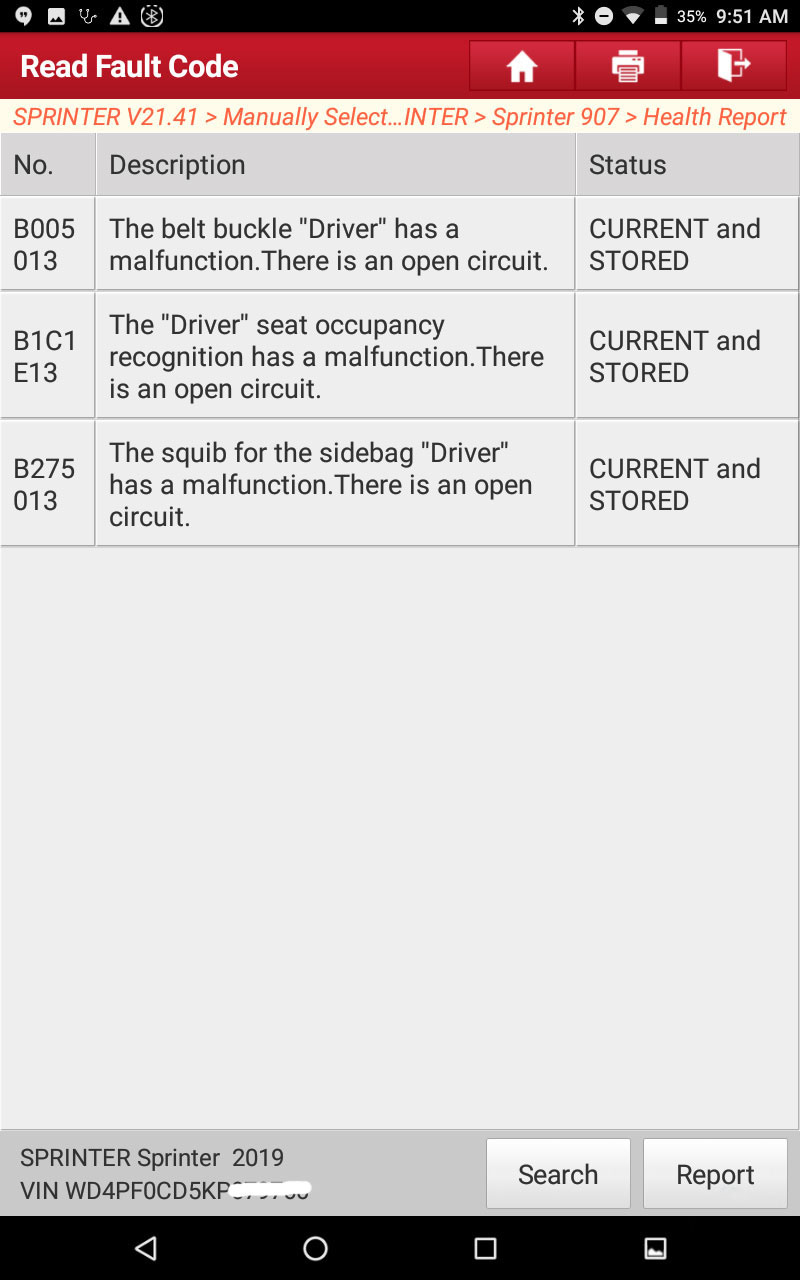This screenshot has width=800, height=1280.
Task: Open the recent apps view
Action: click(x=485, y=1248)
